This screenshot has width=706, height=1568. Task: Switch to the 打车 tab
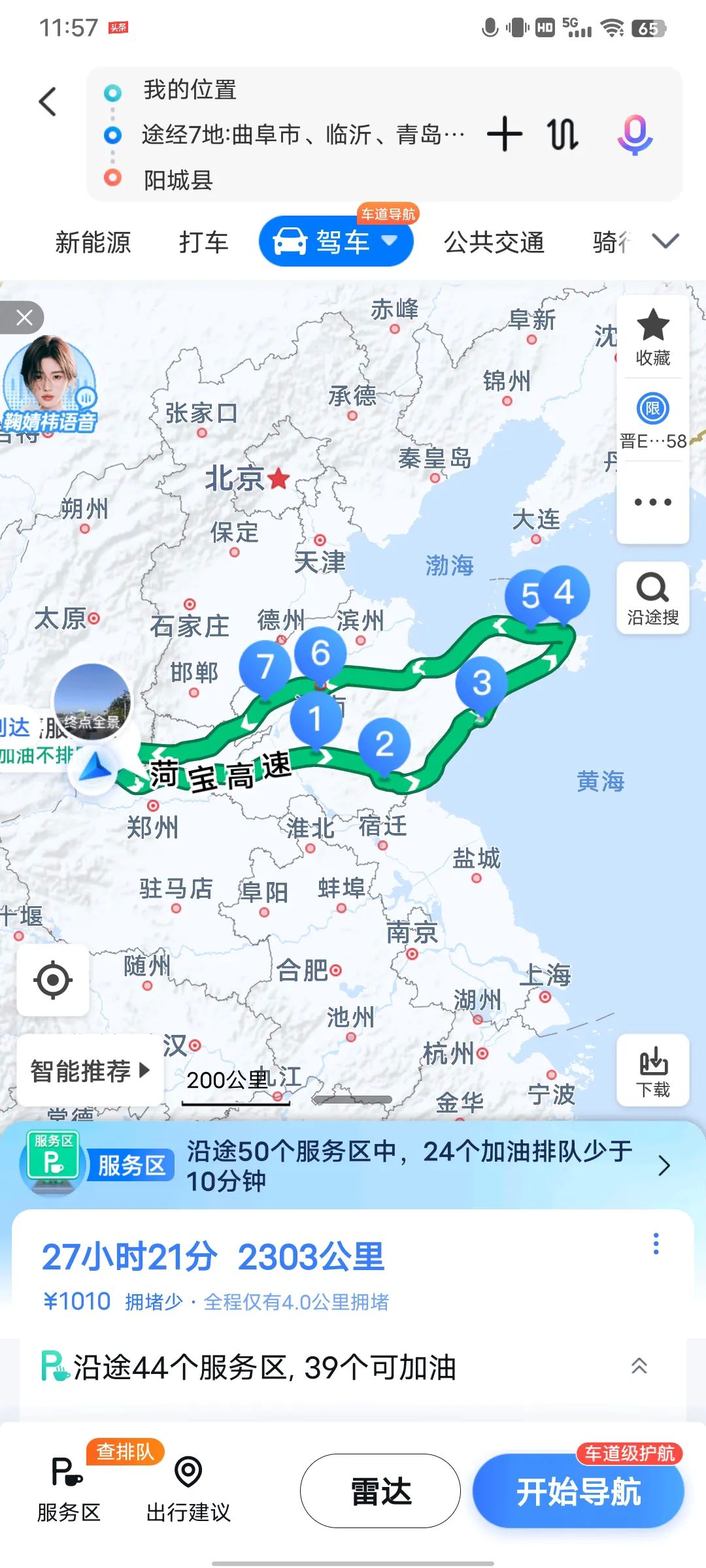coord(203,242)
